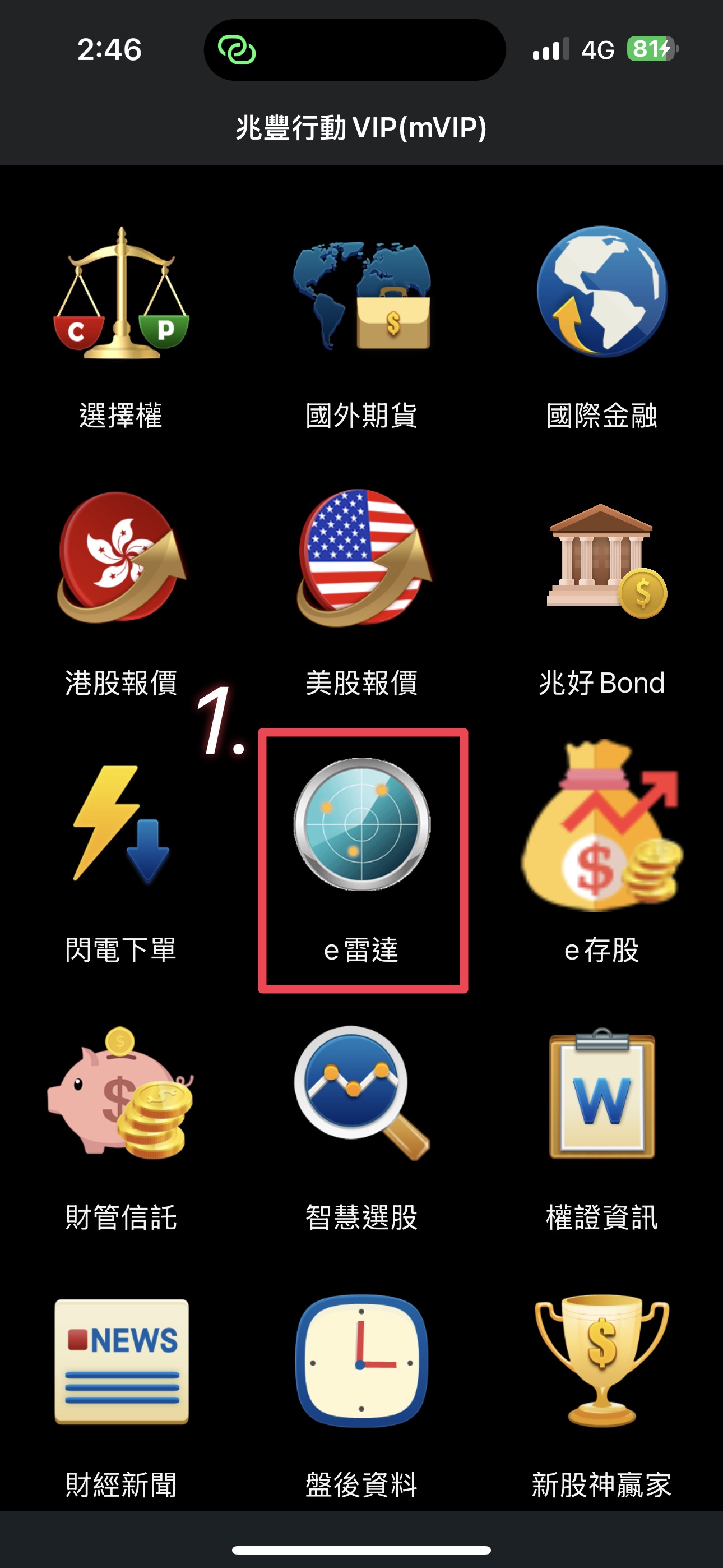Screen dimensions: 723x1568
Task: Open 美股報價 US stock quotes
Action: click(x=362, y=558)
